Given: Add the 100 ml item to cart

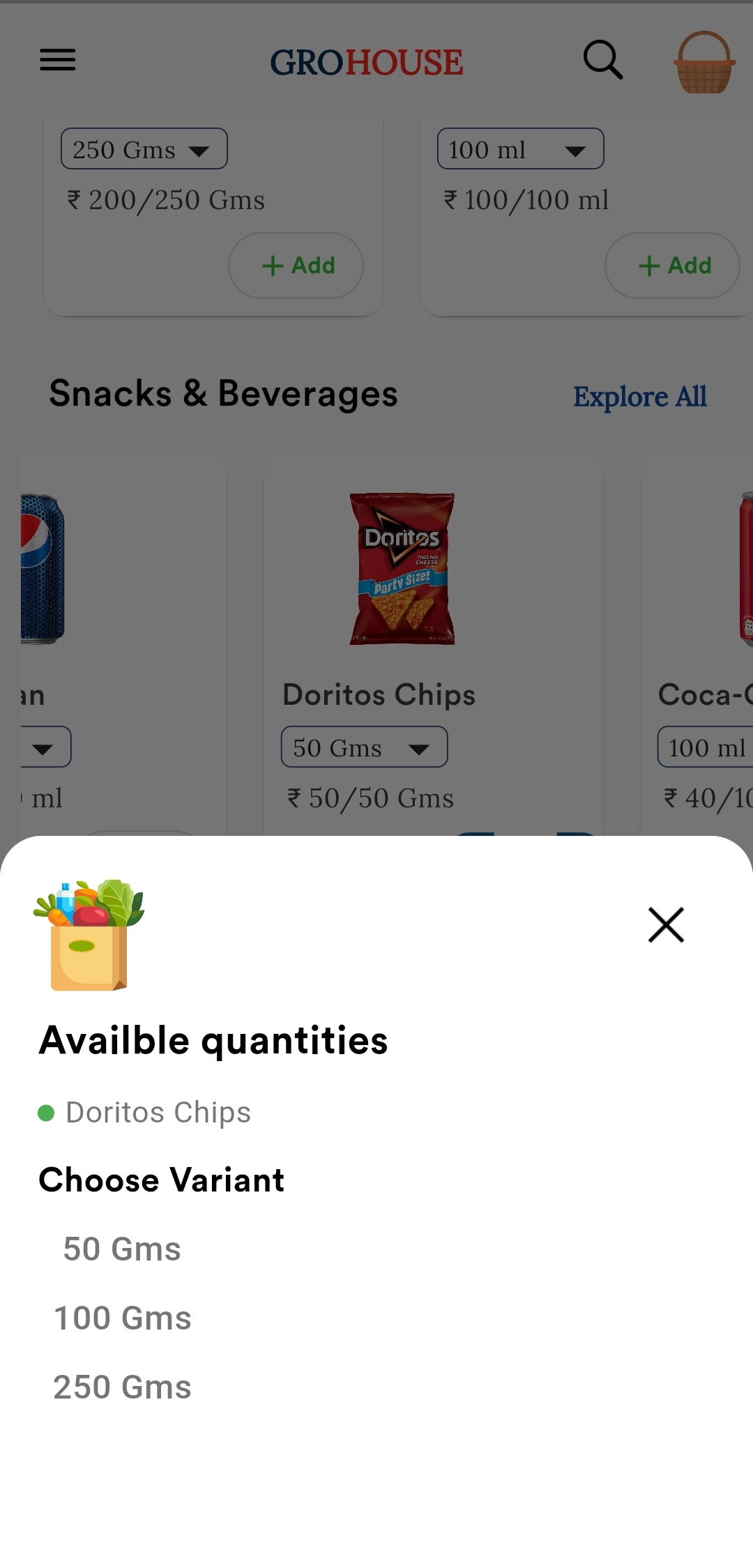Looking at the screenshot, I should pos(672,266).
